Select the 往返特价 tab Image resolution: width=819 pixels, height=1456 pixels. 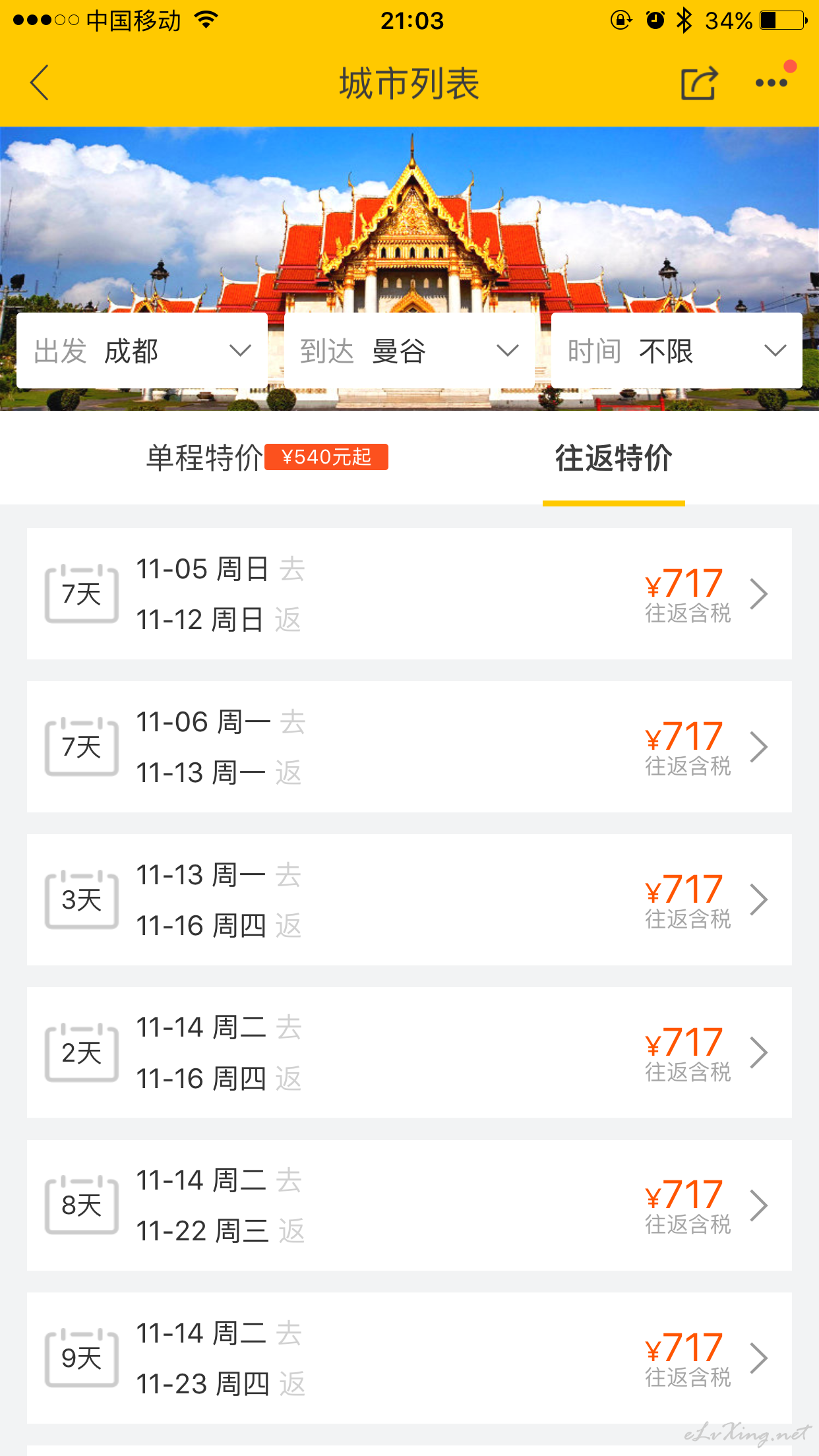(x=613, y=457)
